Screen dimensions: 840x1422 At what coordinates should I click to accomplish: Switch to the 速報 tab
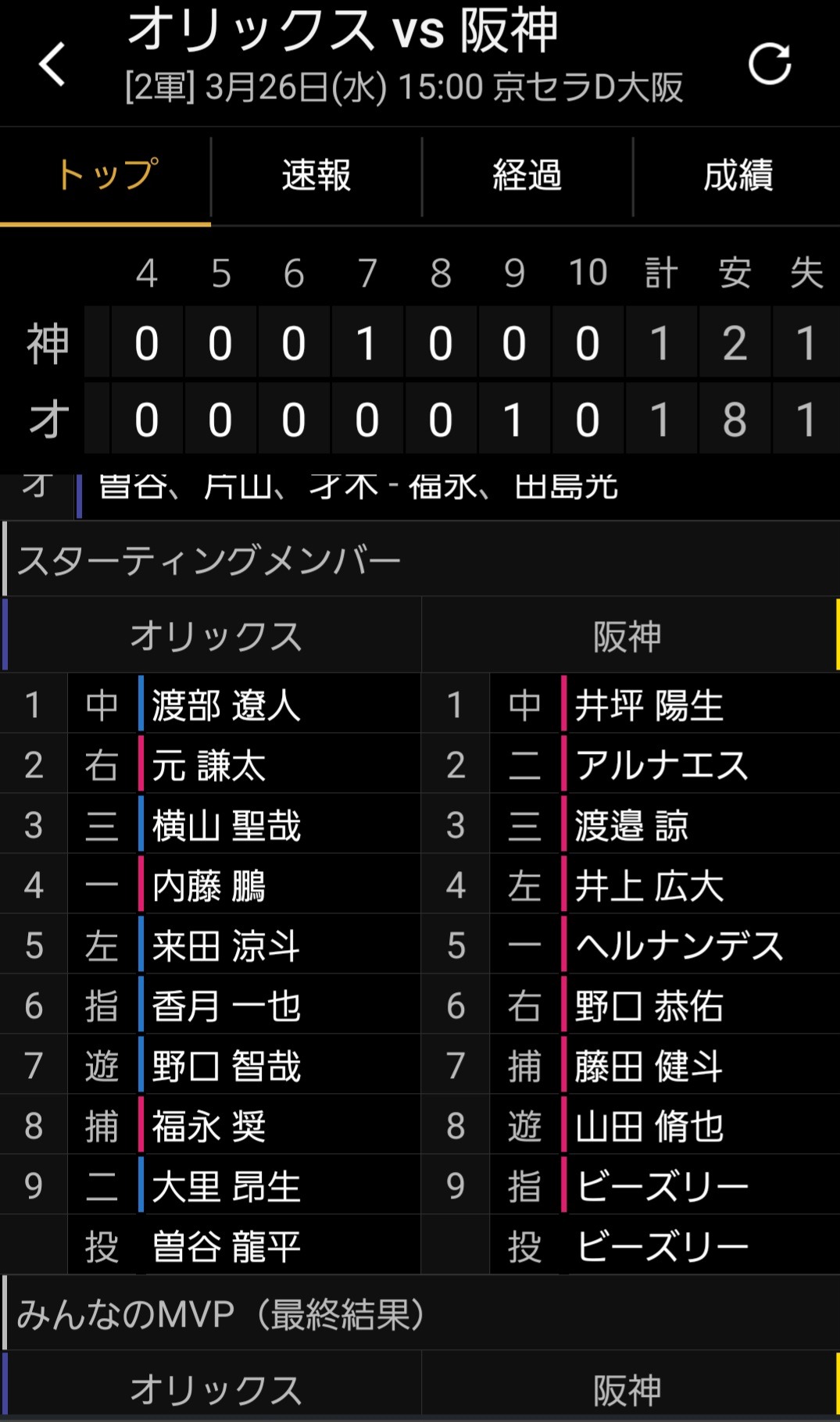(316, 176)
